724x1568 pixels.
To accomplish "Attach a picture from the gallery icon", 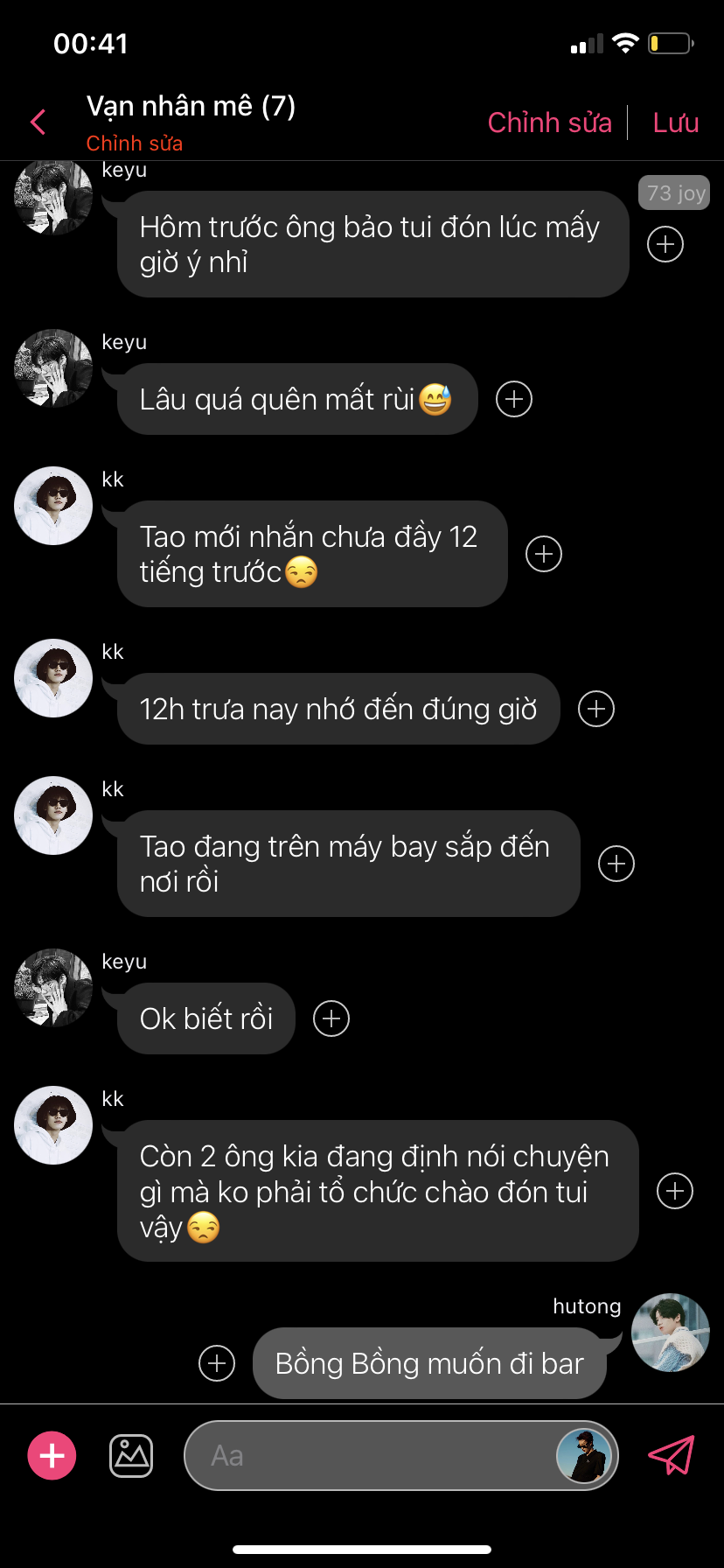I will [131, 1455].
